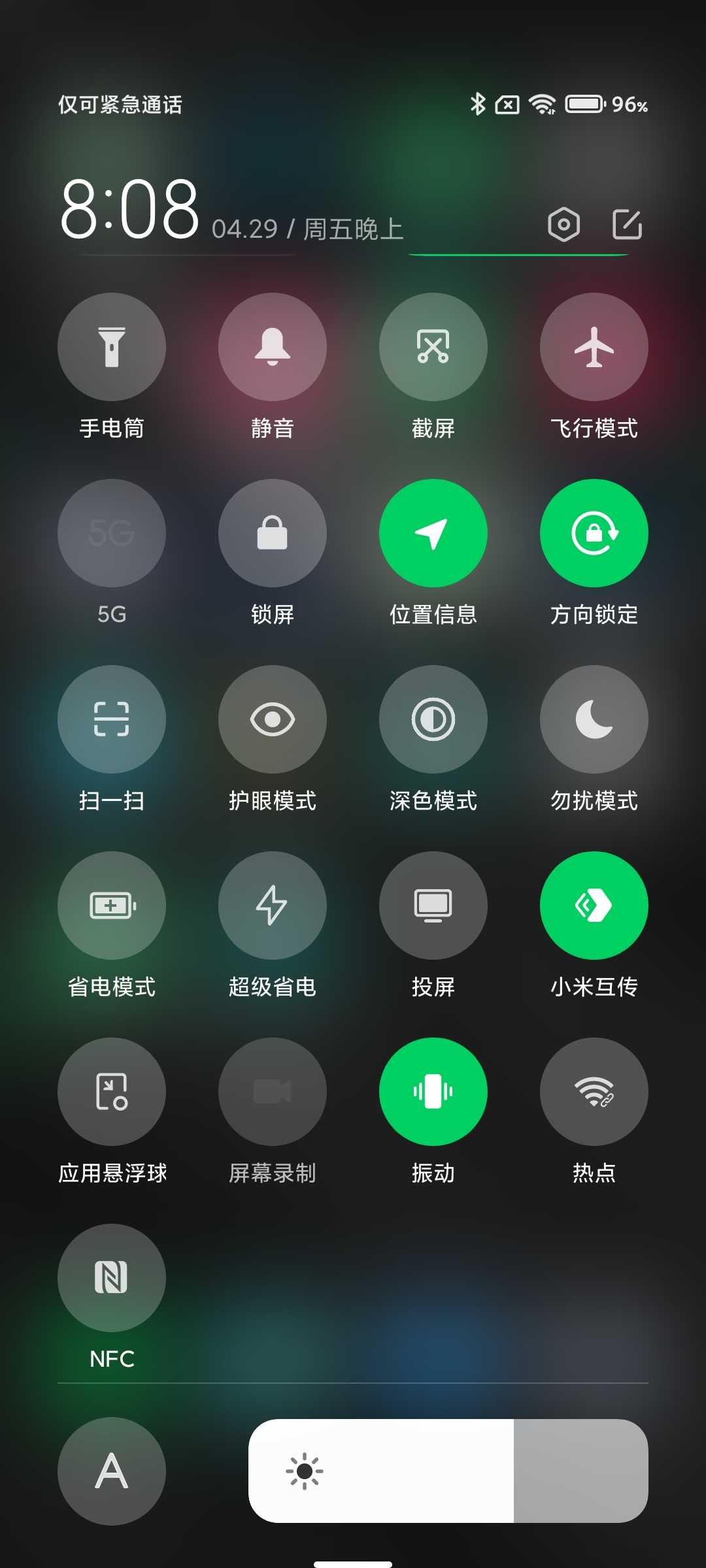
Task: Turn on battery saver (省电模式)
Action: click(112, 906)
